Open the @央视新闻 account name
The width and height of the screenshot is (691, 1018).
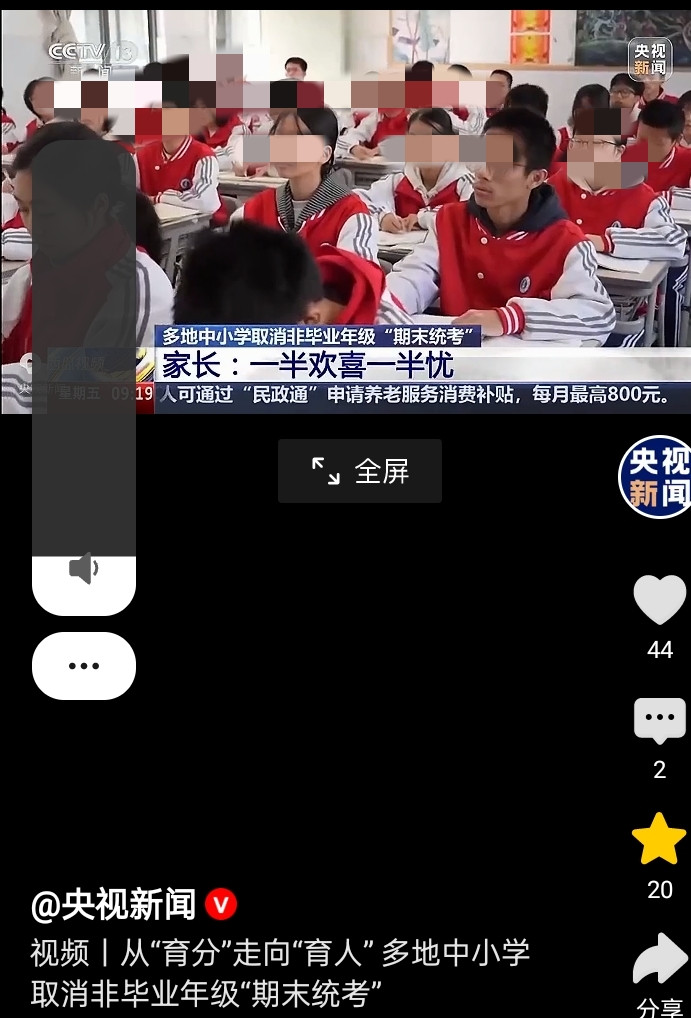[113, 904]
